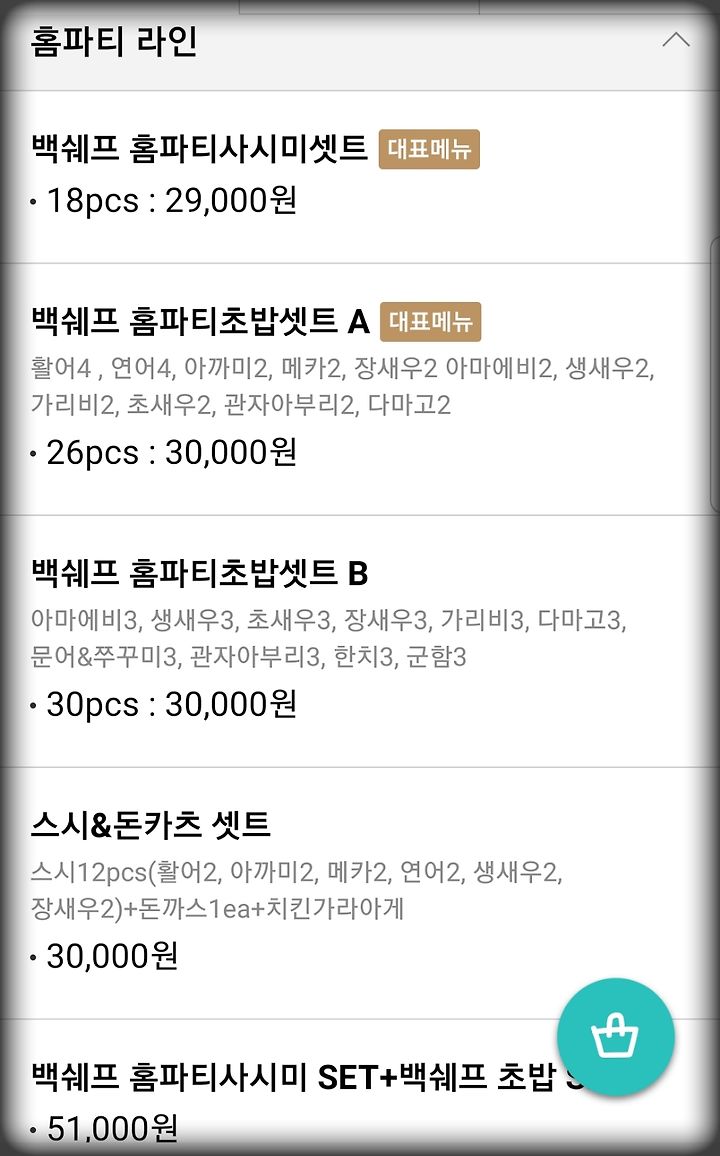Select the 스시&돈카츠 셋트 item
The width and height of the screenshot is (720, 1156).
point(360,894)
